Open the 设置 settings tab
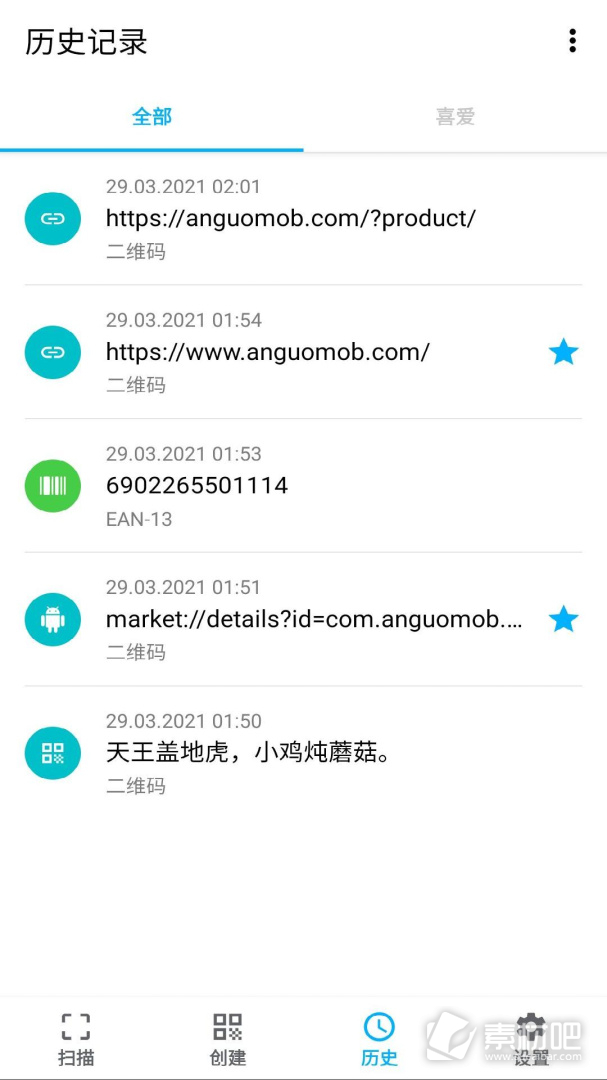The height and width of the screenshot is (1080, 607). pyautogui.click(x=531, y=1039)
